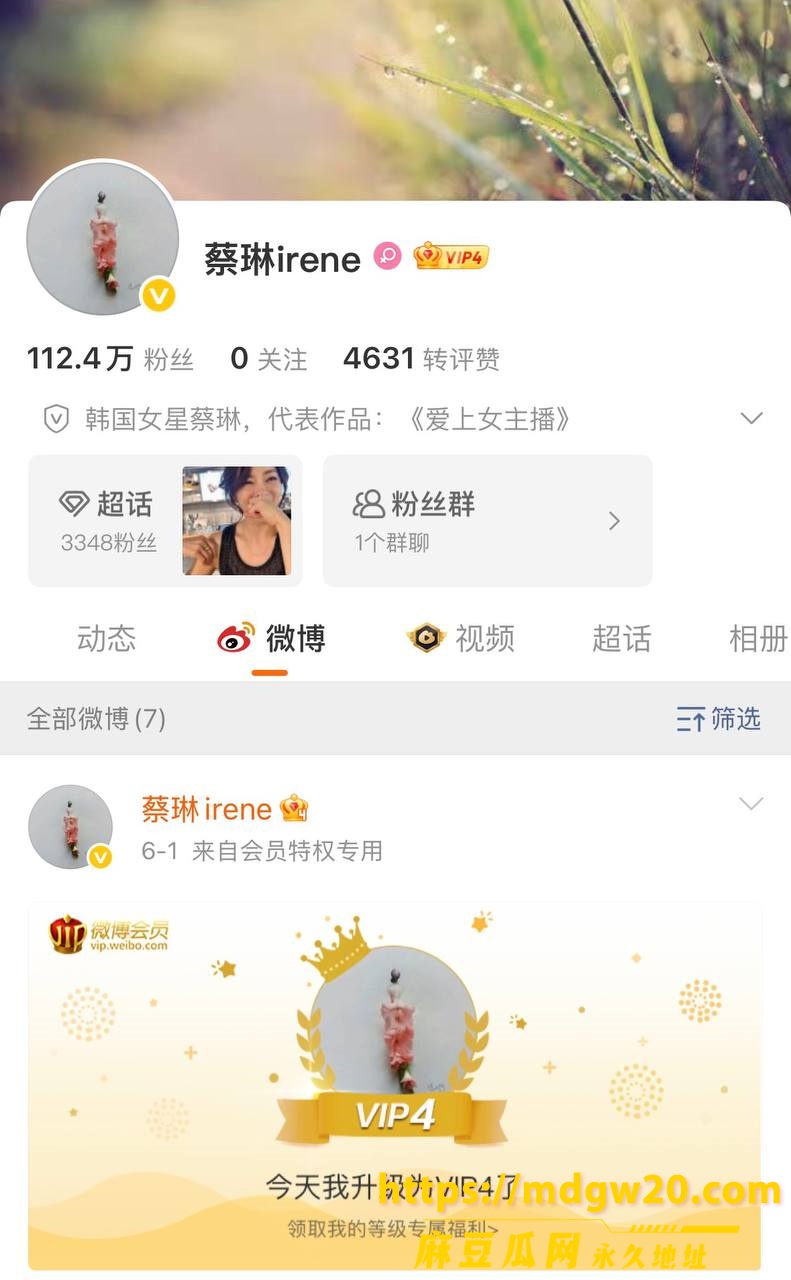Open the VIP4 upgrade post image

click(394, 1085)
